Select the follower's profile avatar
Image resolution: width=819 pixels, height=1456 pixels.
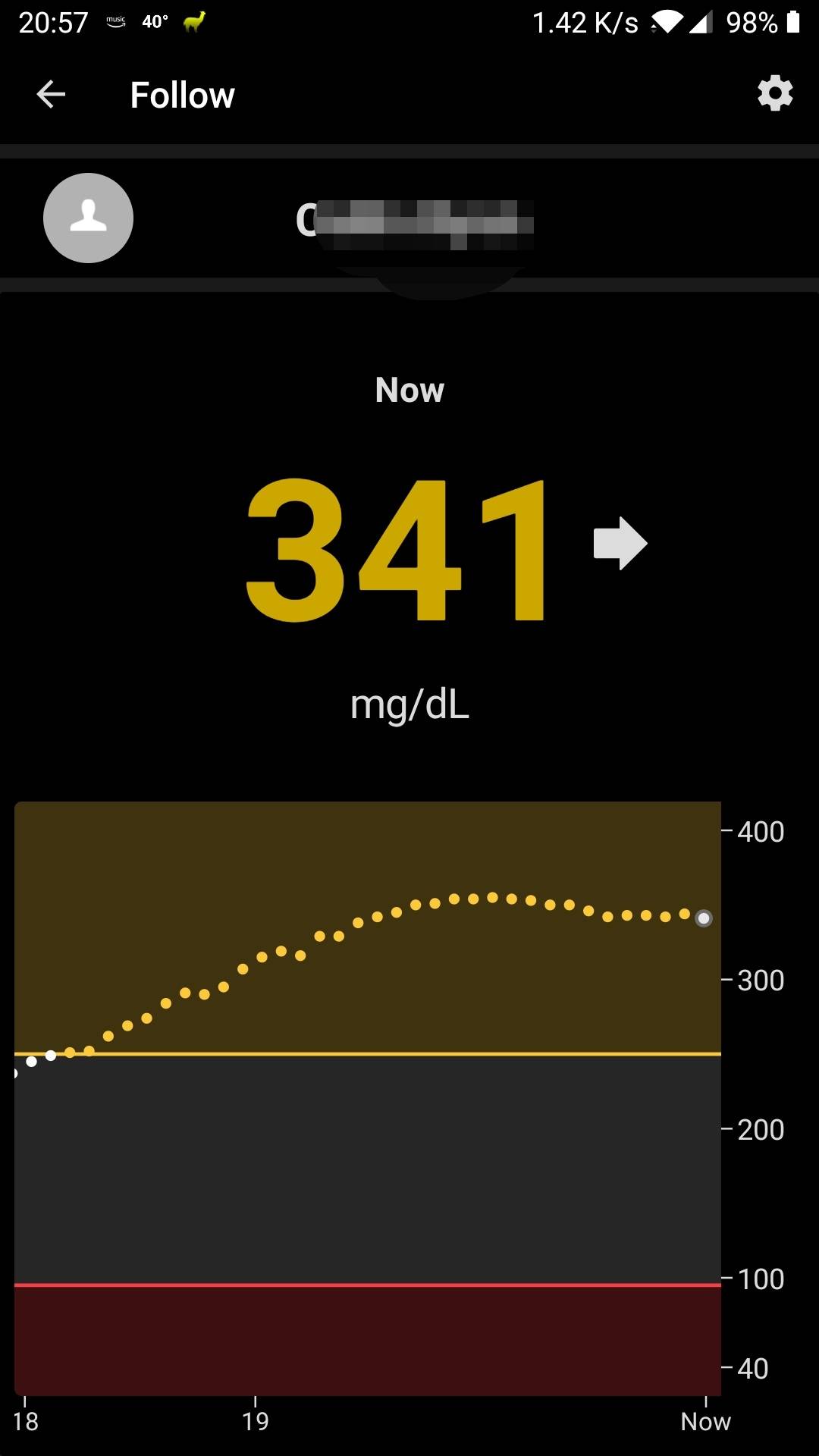88,218
